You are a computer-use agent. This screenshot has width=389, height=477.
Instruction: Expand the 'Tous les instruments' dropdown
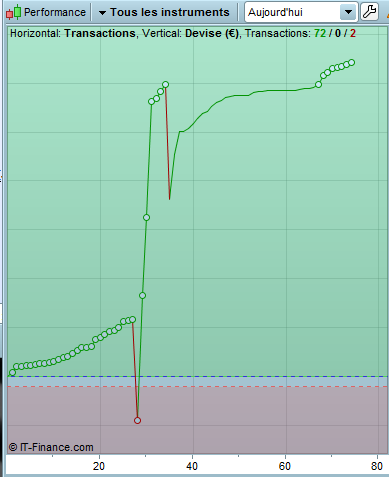pos(164,13)
